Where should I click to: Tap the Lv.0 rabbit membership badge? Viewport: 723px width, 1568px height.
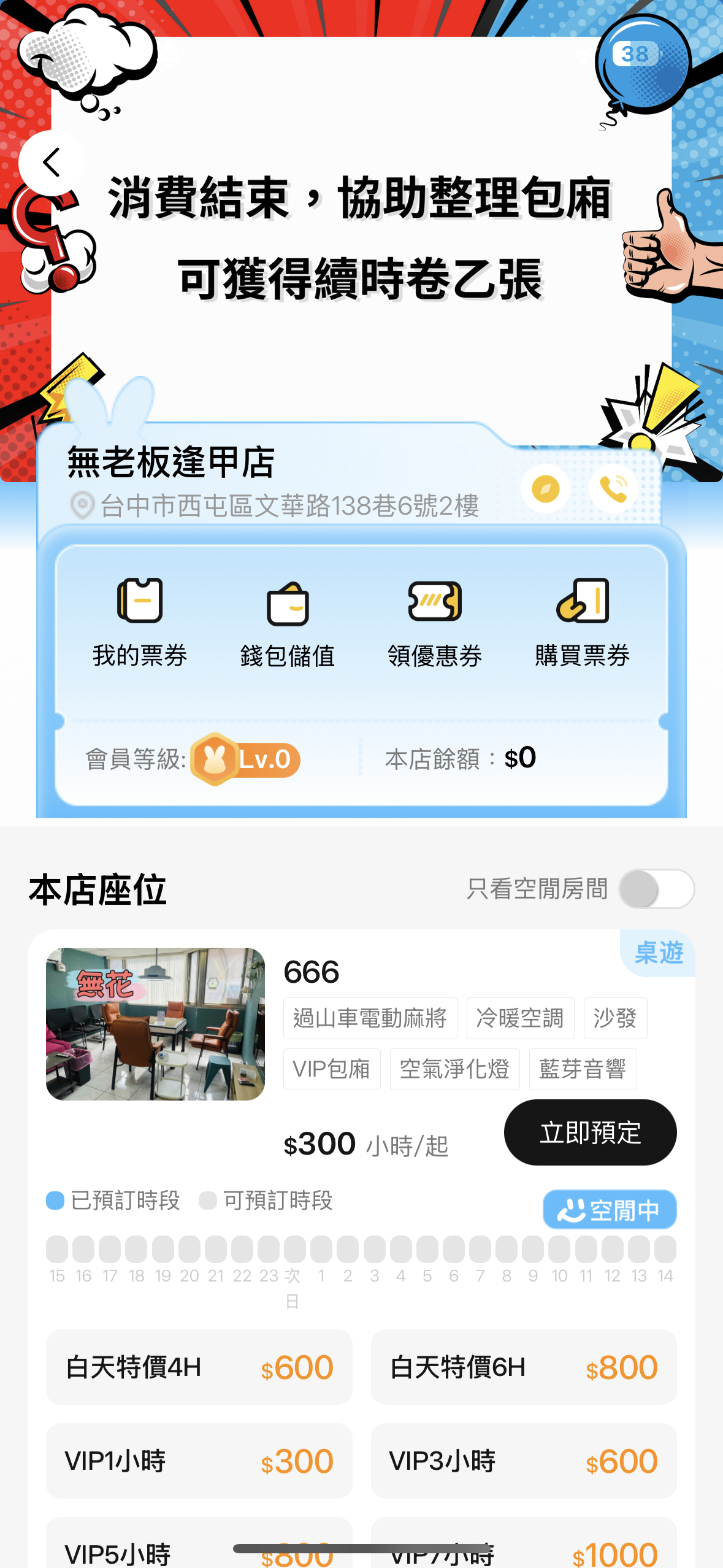[245, 759]
